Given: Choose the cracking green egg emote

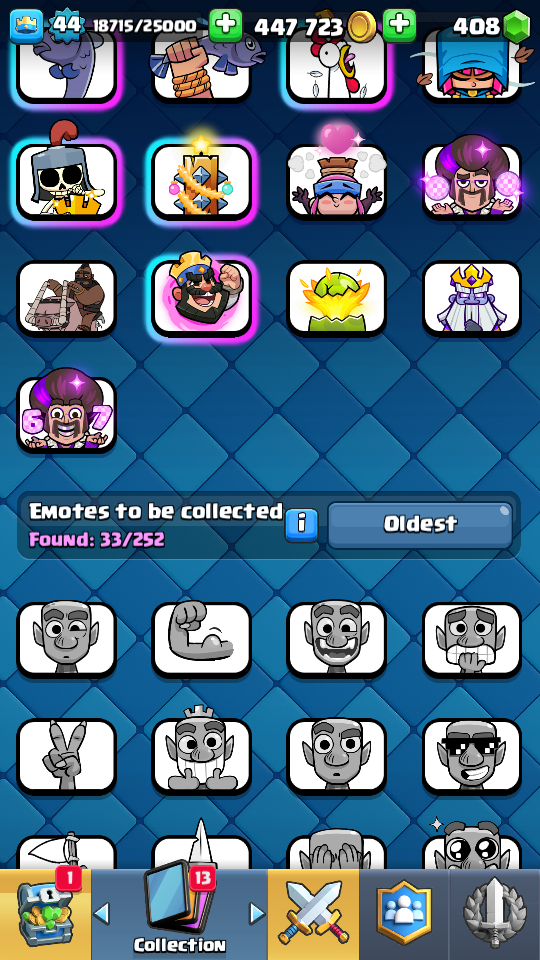Looking at the screenshot, I should click(337, 298).
